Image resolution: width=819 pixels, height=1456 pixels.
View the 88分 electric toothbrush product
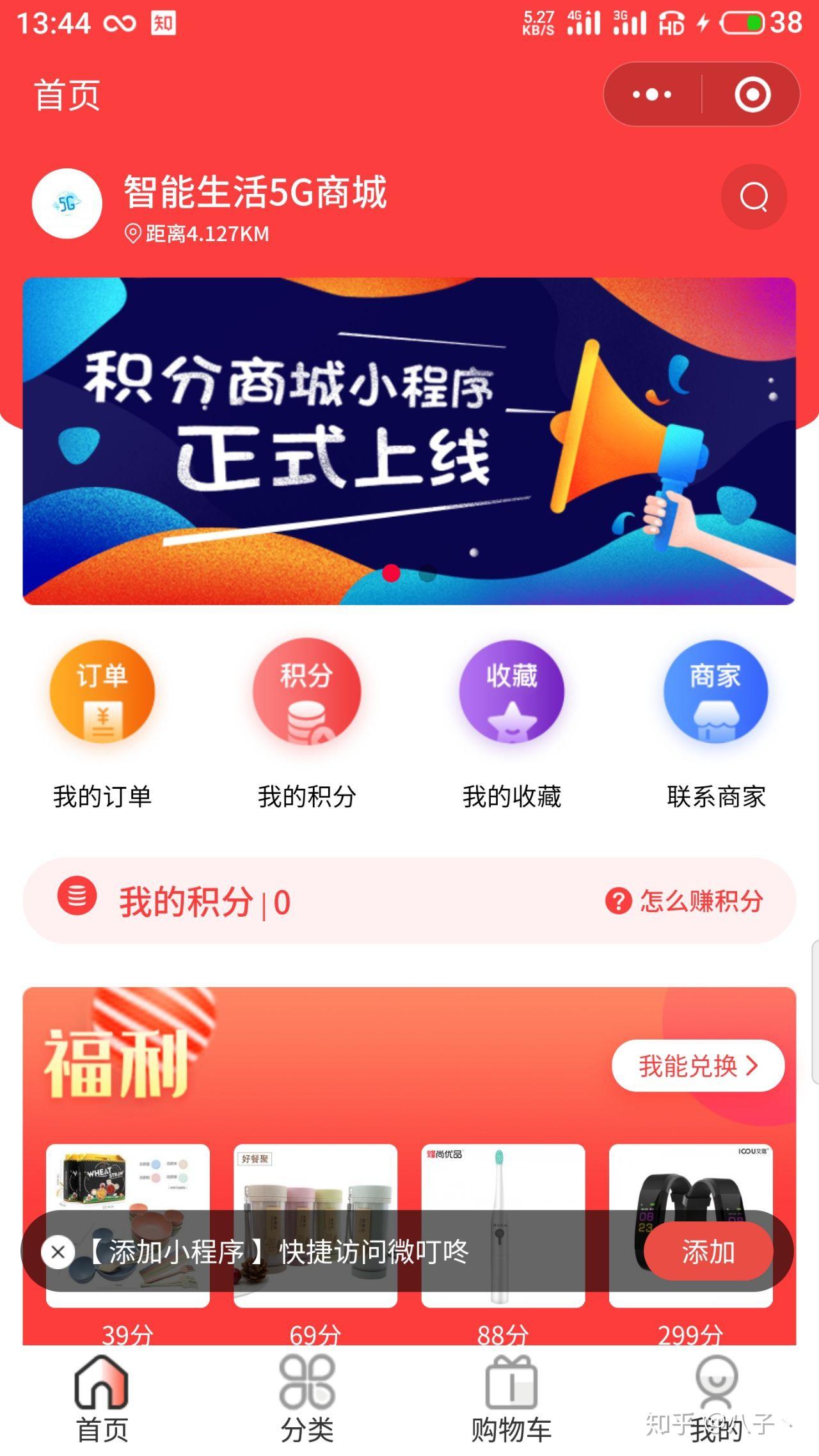[x=503, y=1183]
